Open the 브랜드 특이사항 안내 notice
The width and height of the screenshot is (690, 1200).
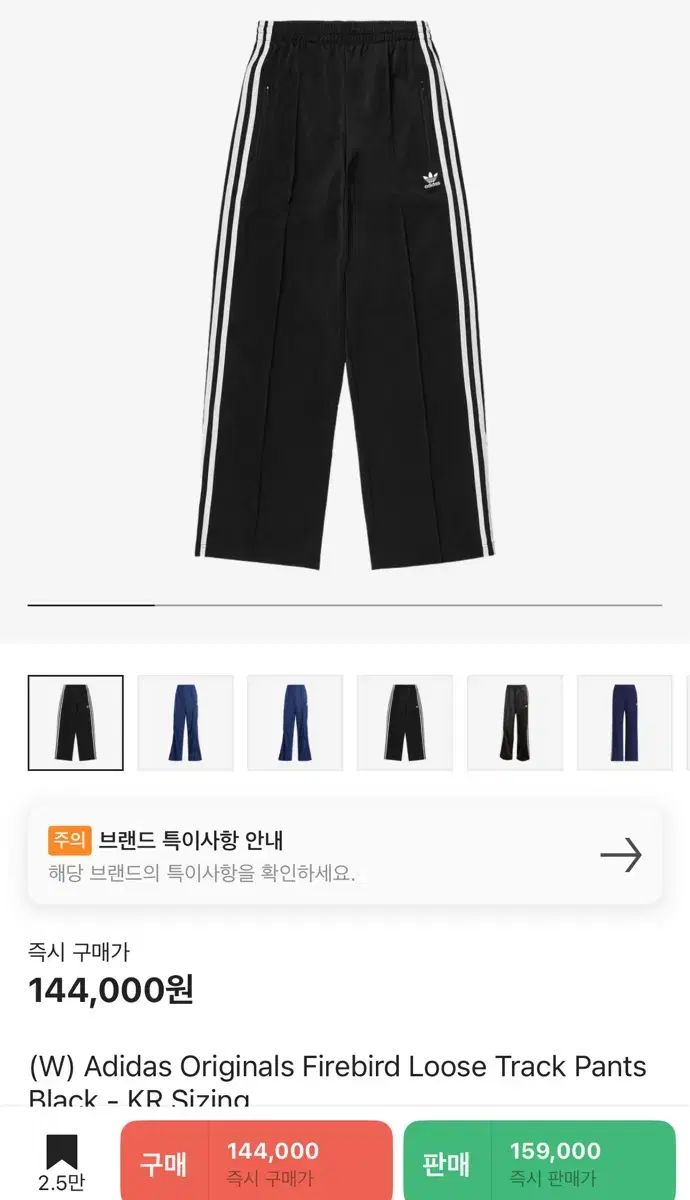[x=344, y=855]
